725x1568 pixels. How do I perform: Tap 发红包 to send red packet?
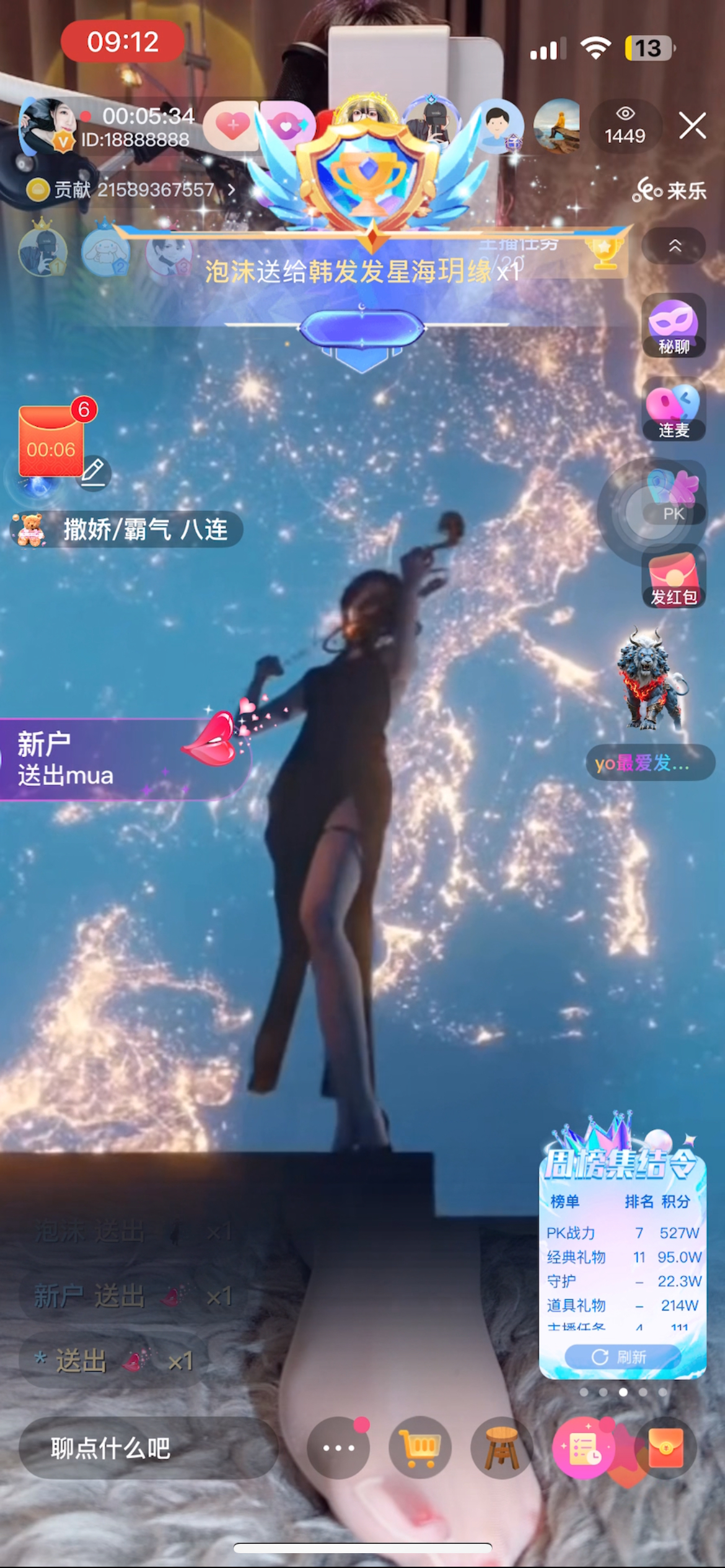(674, 579)
